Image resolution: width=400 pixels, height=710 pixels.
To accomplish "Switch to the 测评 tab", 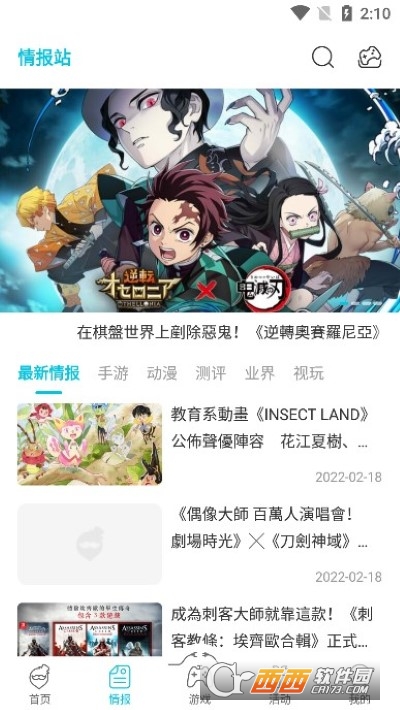I will pos(211,373).
